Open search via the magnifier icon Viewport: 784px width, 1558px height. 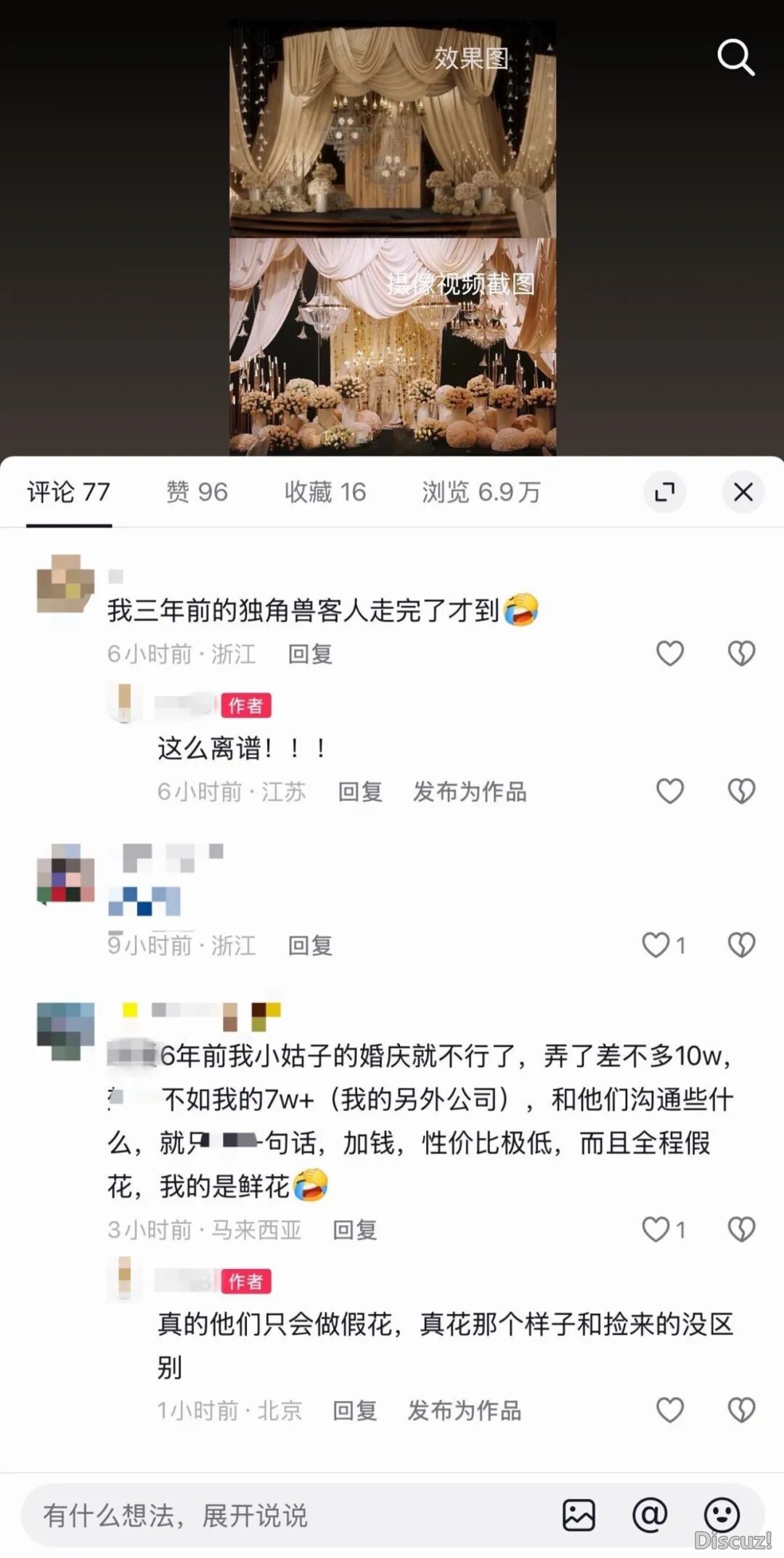735,57
